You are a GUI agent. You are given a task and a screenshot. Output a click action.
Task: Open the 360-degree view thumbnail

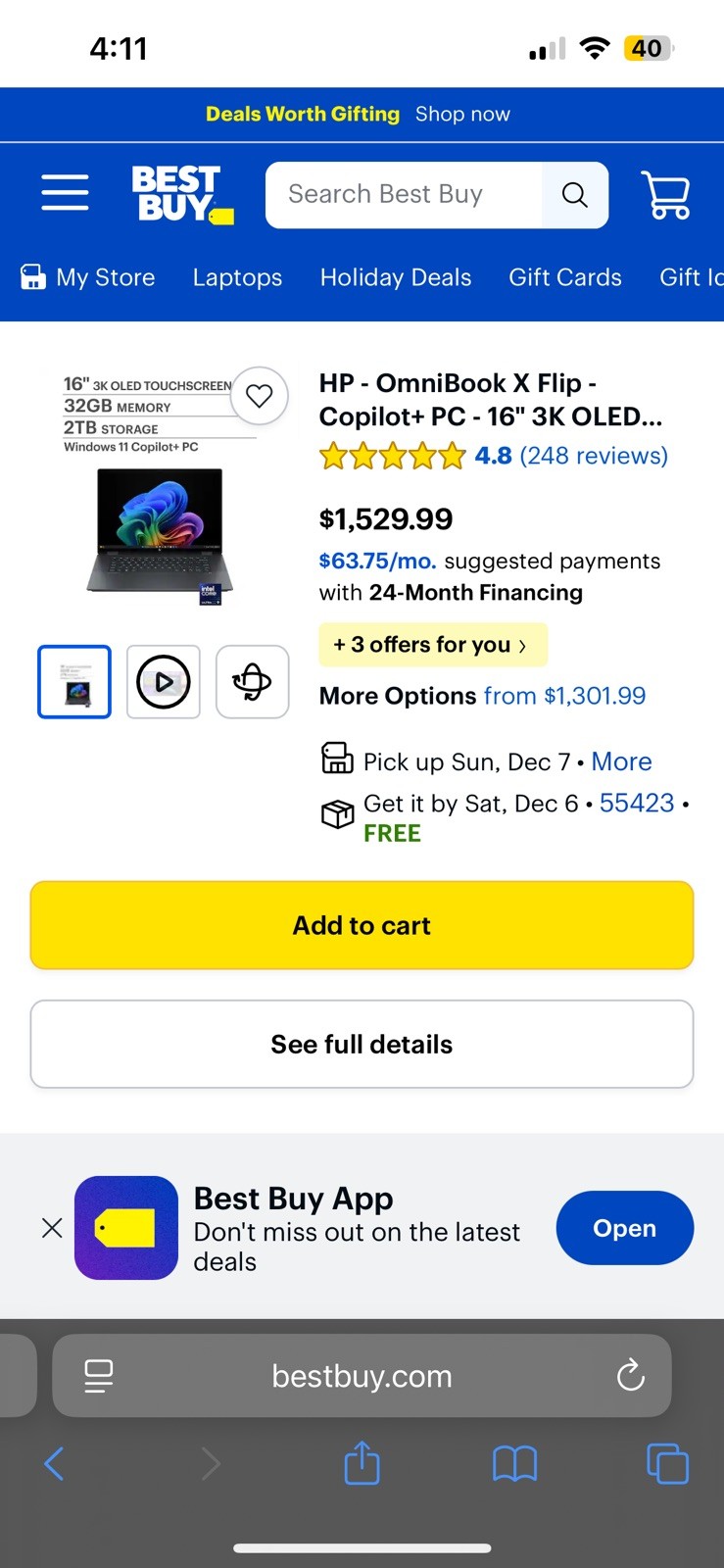click(252, 681)
